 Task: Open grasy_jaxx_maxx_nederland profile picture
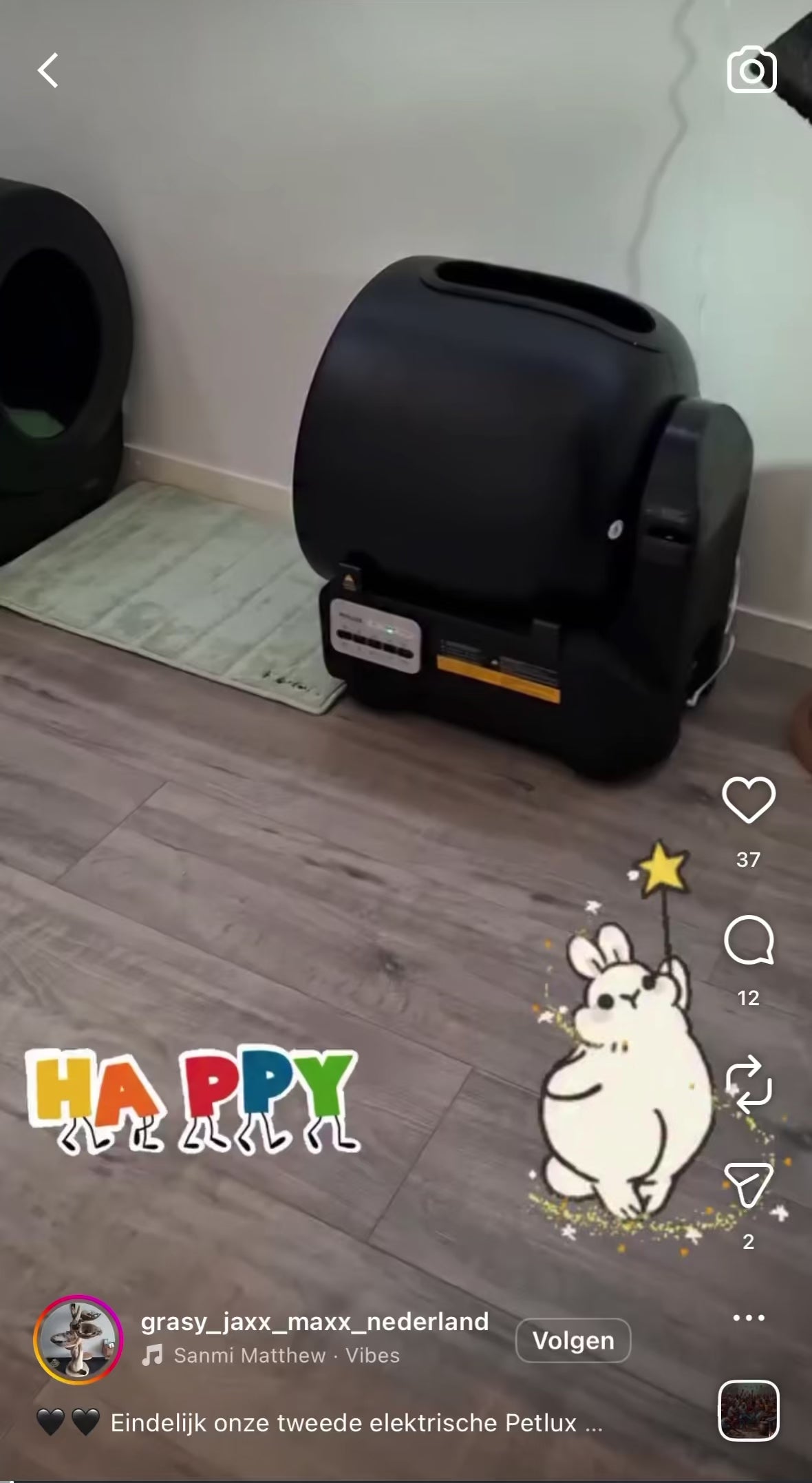pos(78,1339)
